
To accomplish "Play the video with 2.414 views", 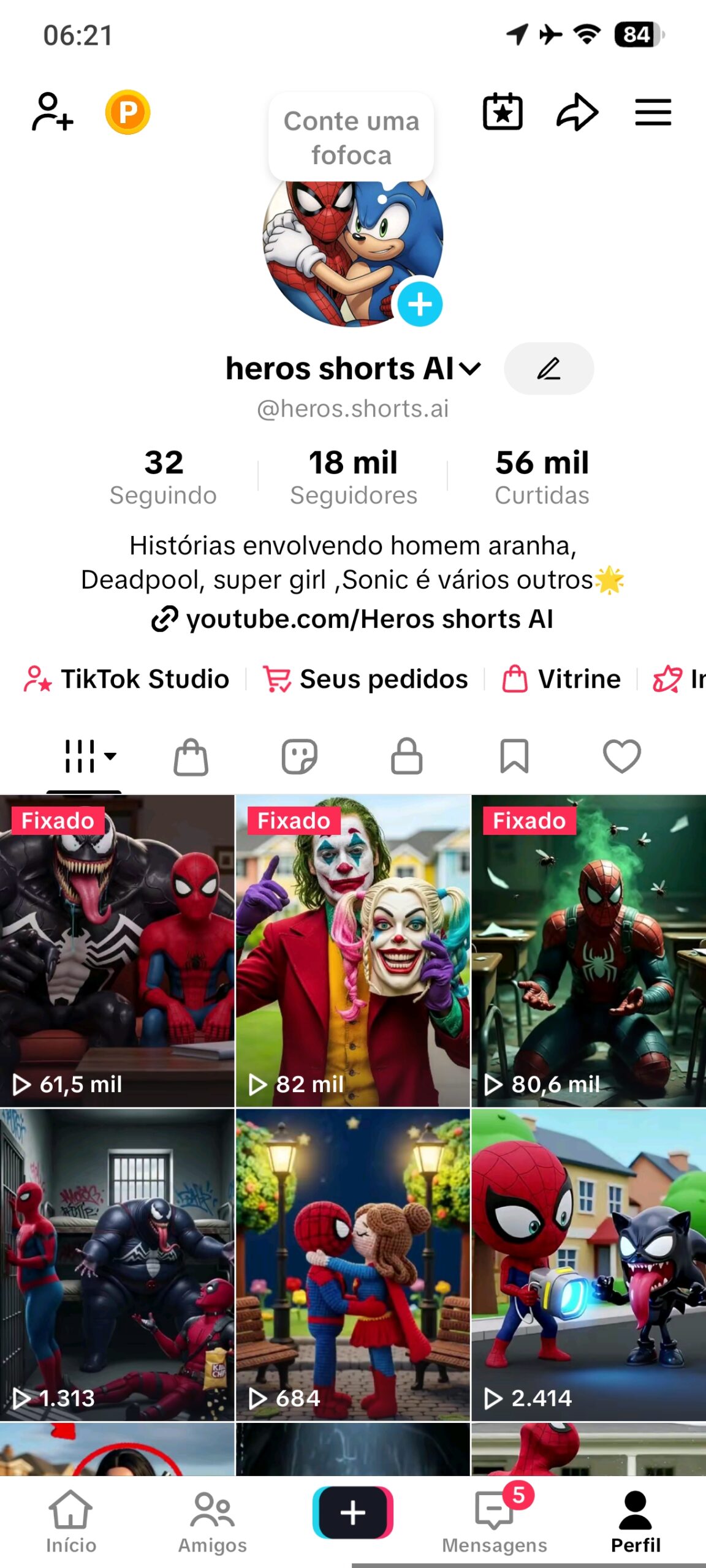I will tap(588, 1264).
